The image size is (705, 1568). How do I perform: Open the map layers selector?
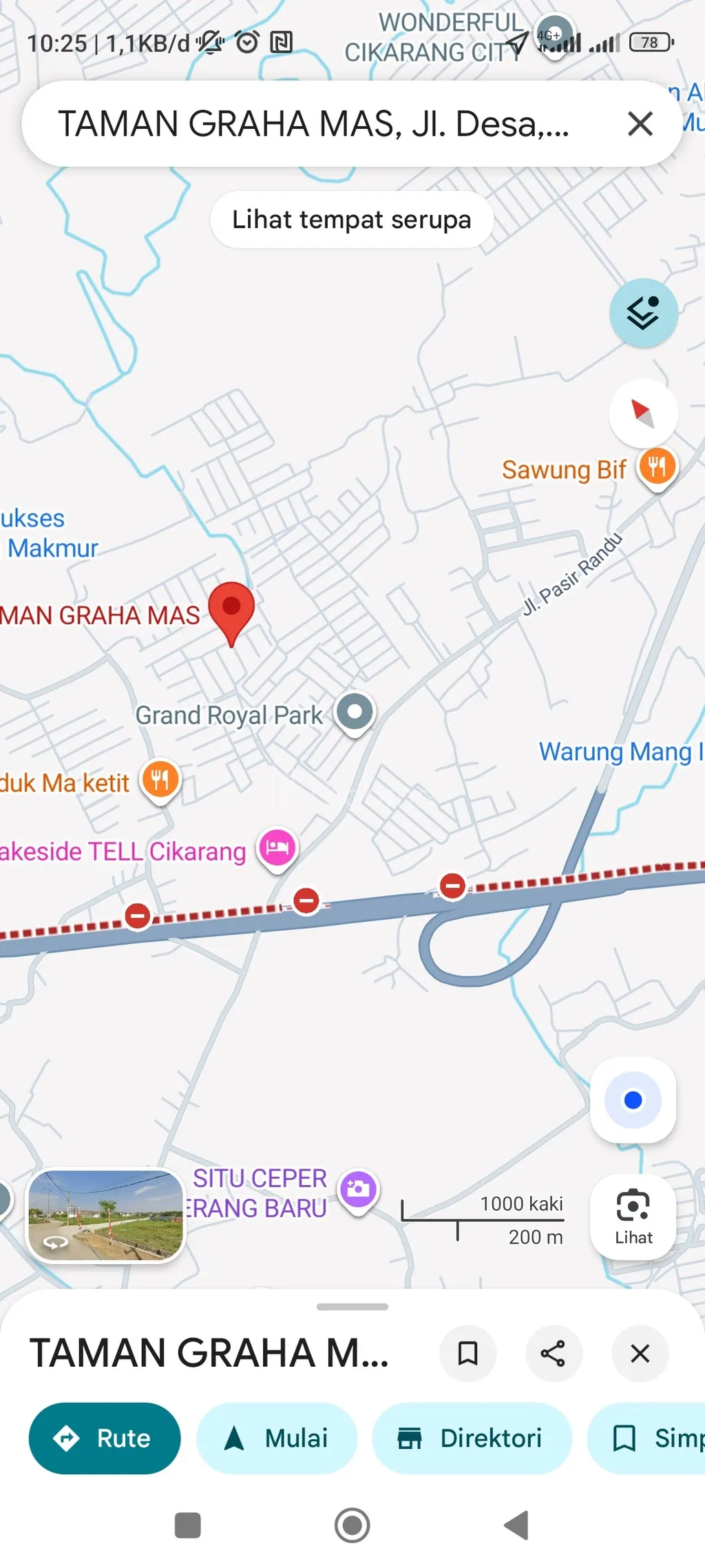[x=643, y=312]
